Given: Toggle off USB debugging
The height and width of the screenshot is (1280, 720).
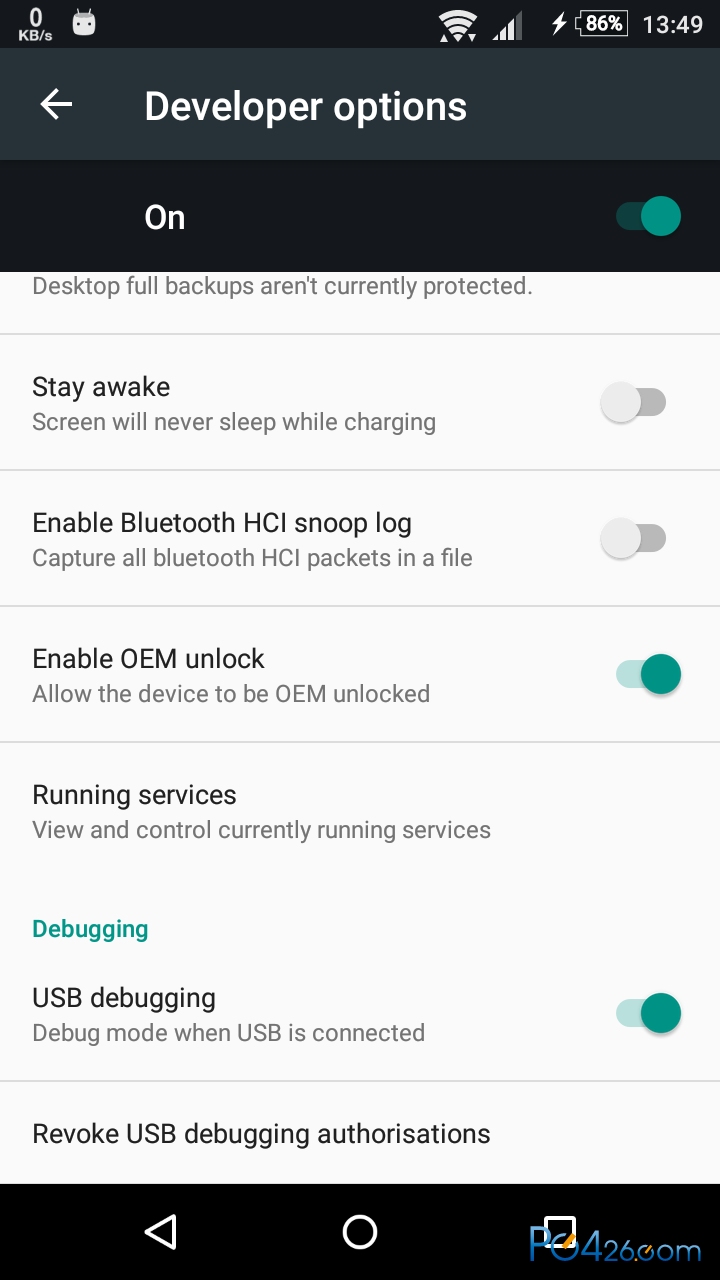Looking at the screenshot, I should coord(648,1013).
